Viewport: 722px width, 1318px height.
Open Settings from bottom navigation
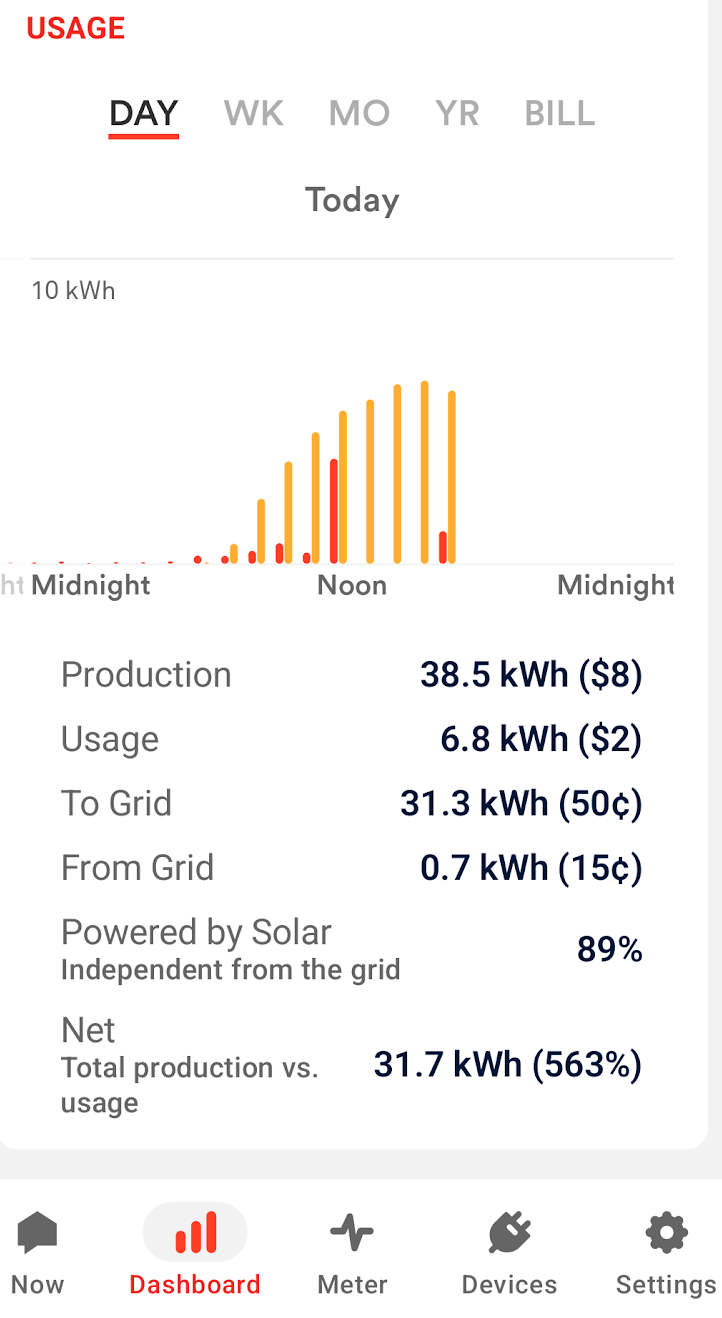tap(665, 1252)
